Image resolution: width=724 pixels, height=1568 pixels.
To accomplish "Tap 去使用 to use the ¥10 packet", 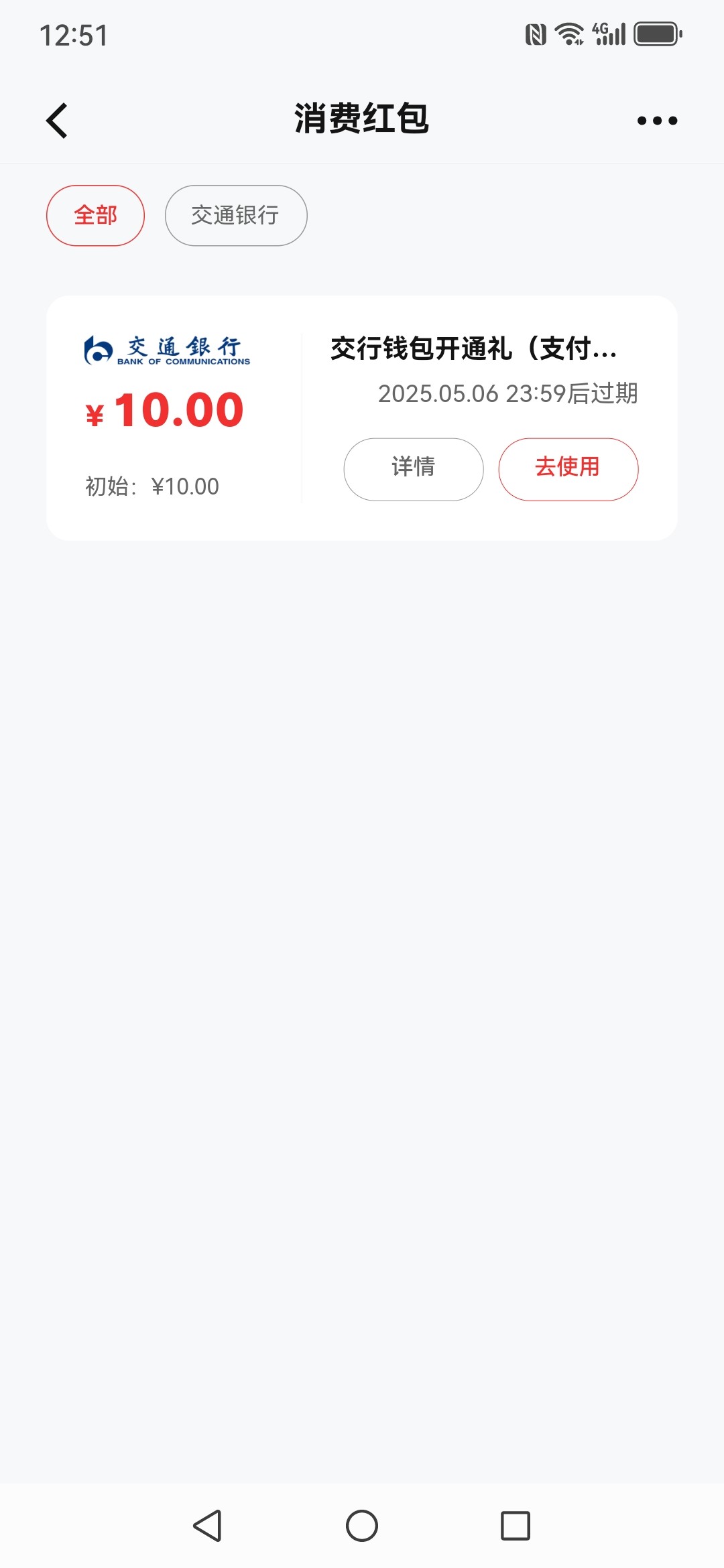I will pyautogui.click(x=568, y=469).
